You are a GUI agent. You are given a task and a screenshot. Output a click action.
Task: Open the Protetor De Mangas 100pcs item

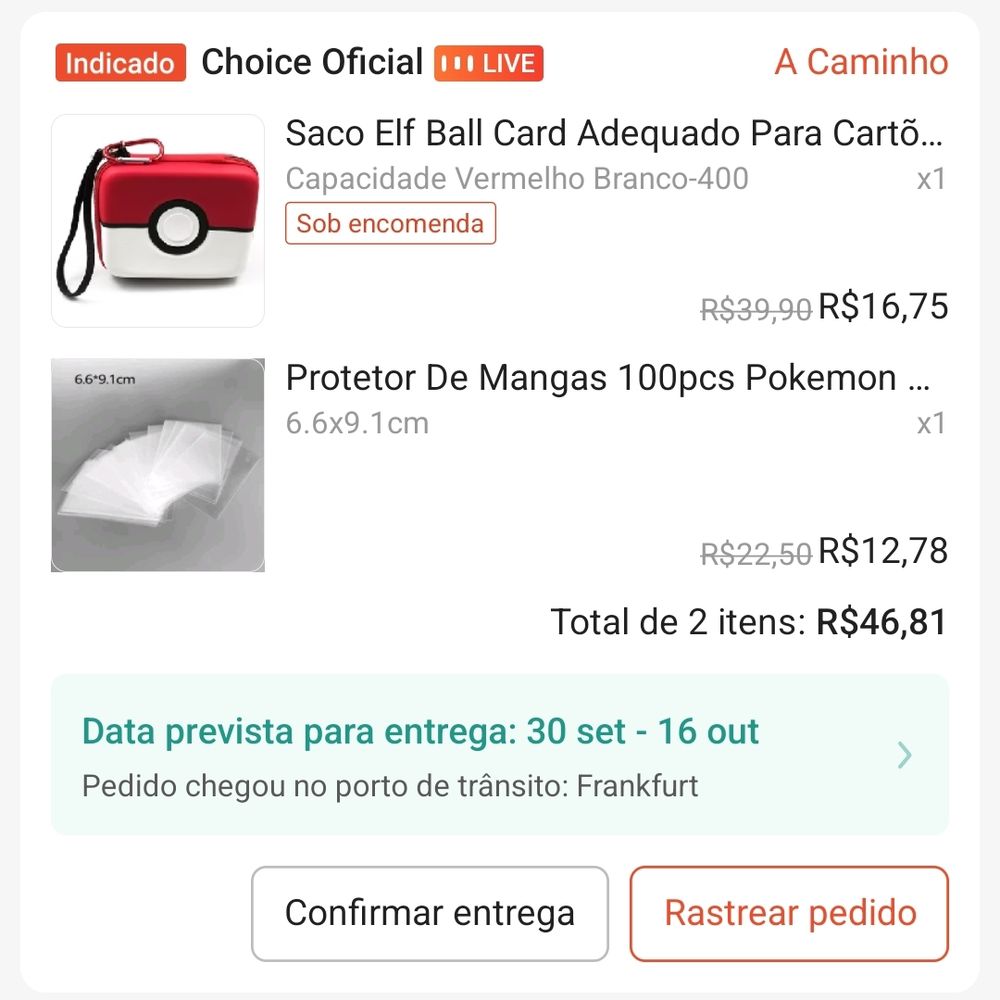point(607,378)
